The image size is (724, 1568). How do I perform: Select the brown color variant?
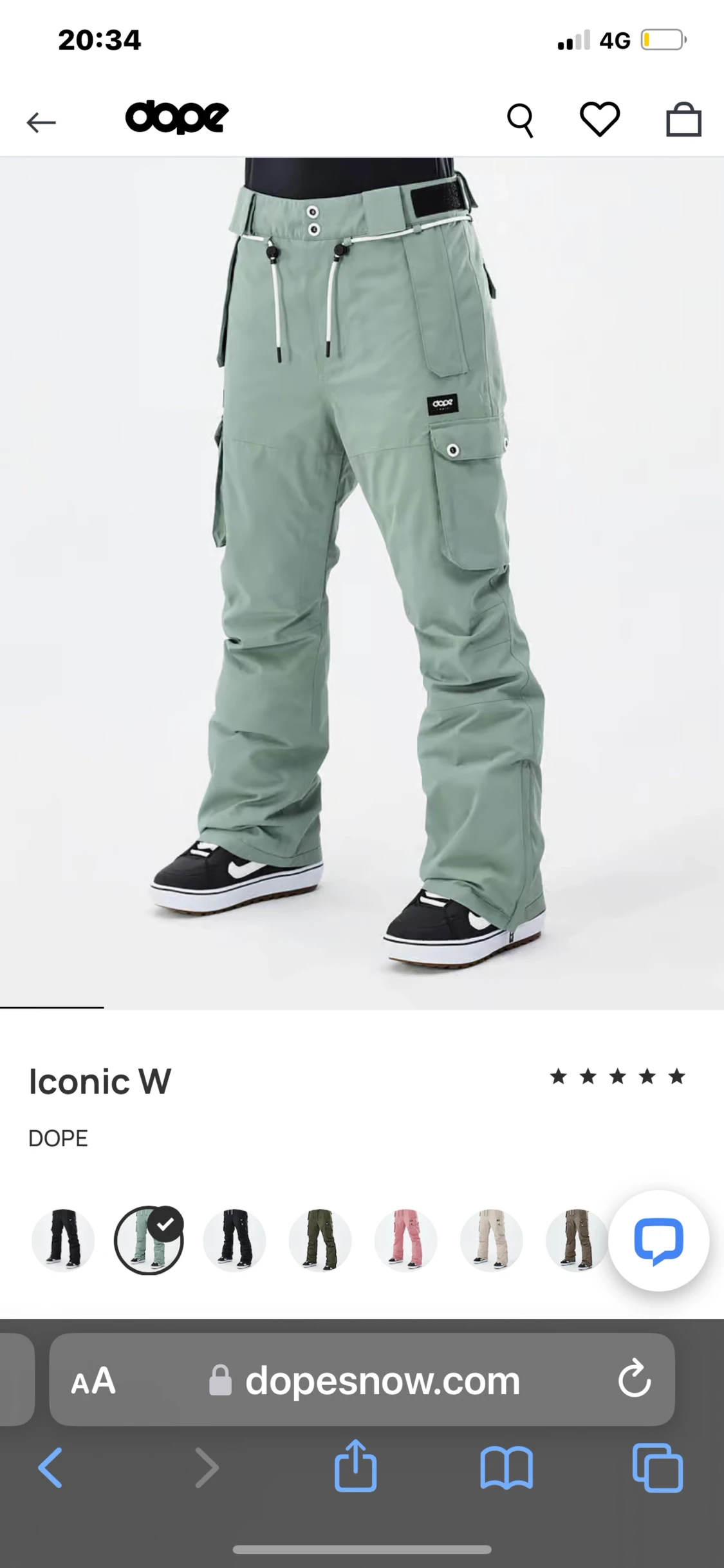coord(576,1240)
